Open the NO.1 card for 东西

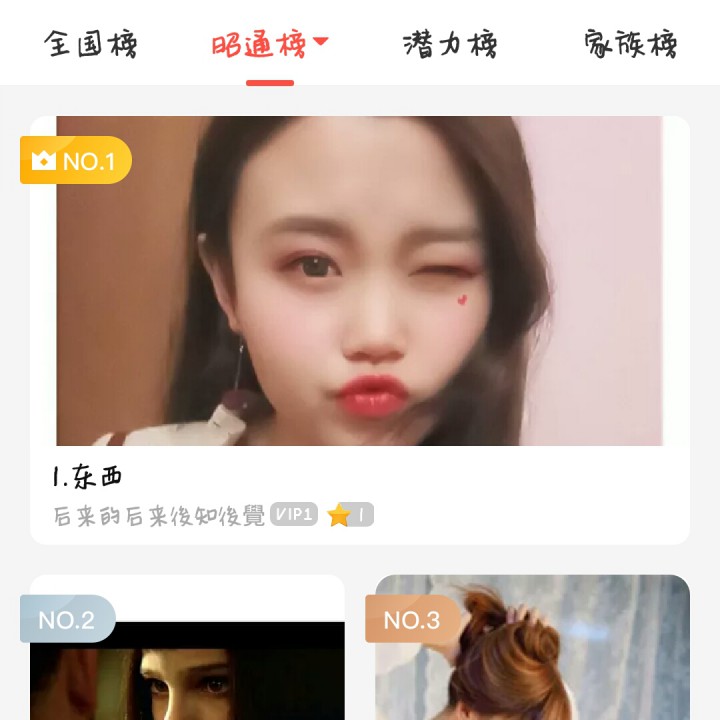360,330
